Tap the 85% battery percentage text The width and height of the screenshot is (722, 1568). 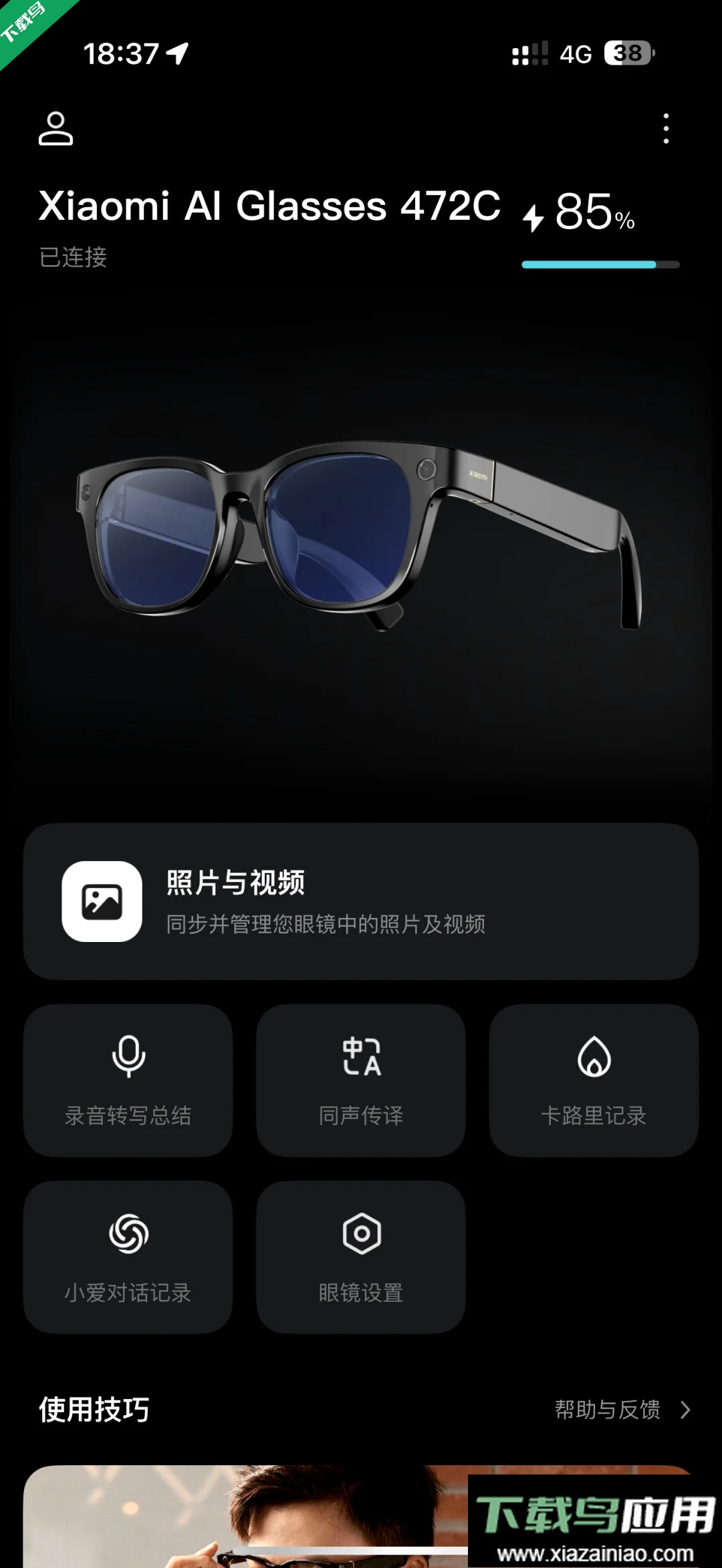coord(592,213)
